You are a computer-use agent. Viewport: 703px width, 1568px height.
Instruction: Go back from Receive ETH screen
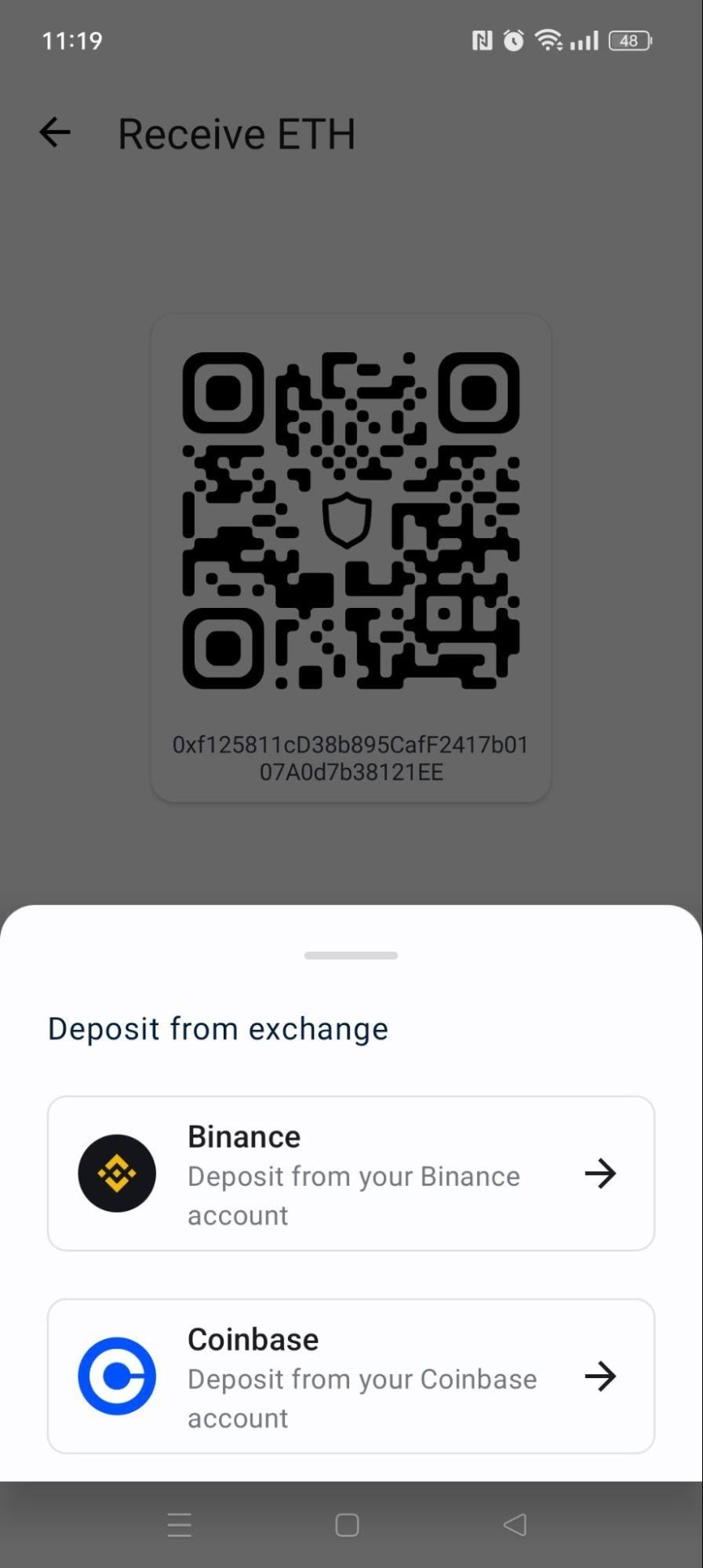pos(55,133)
